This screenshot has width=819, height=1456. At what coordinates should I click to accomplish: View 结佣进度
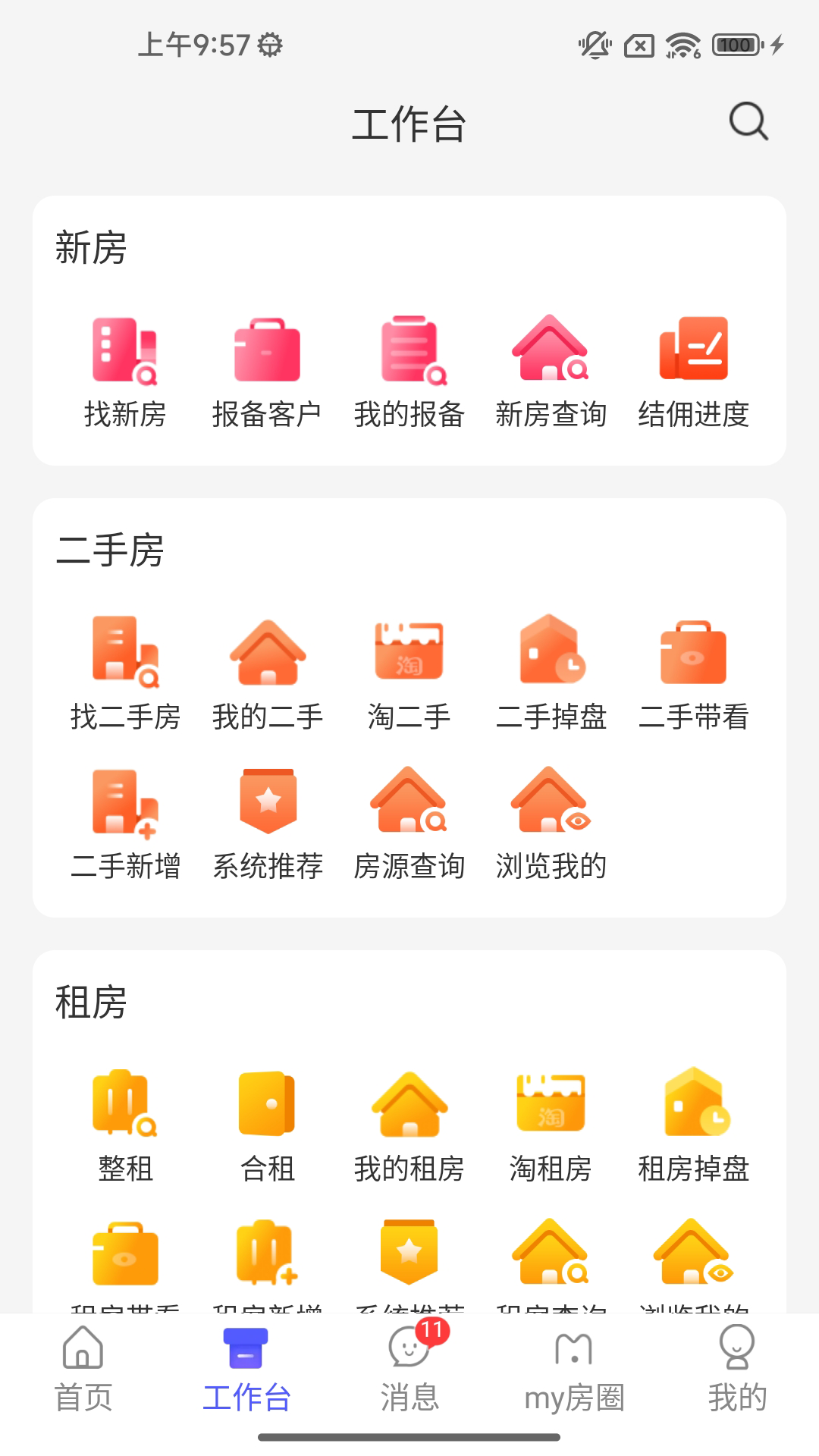pos(694,372)
